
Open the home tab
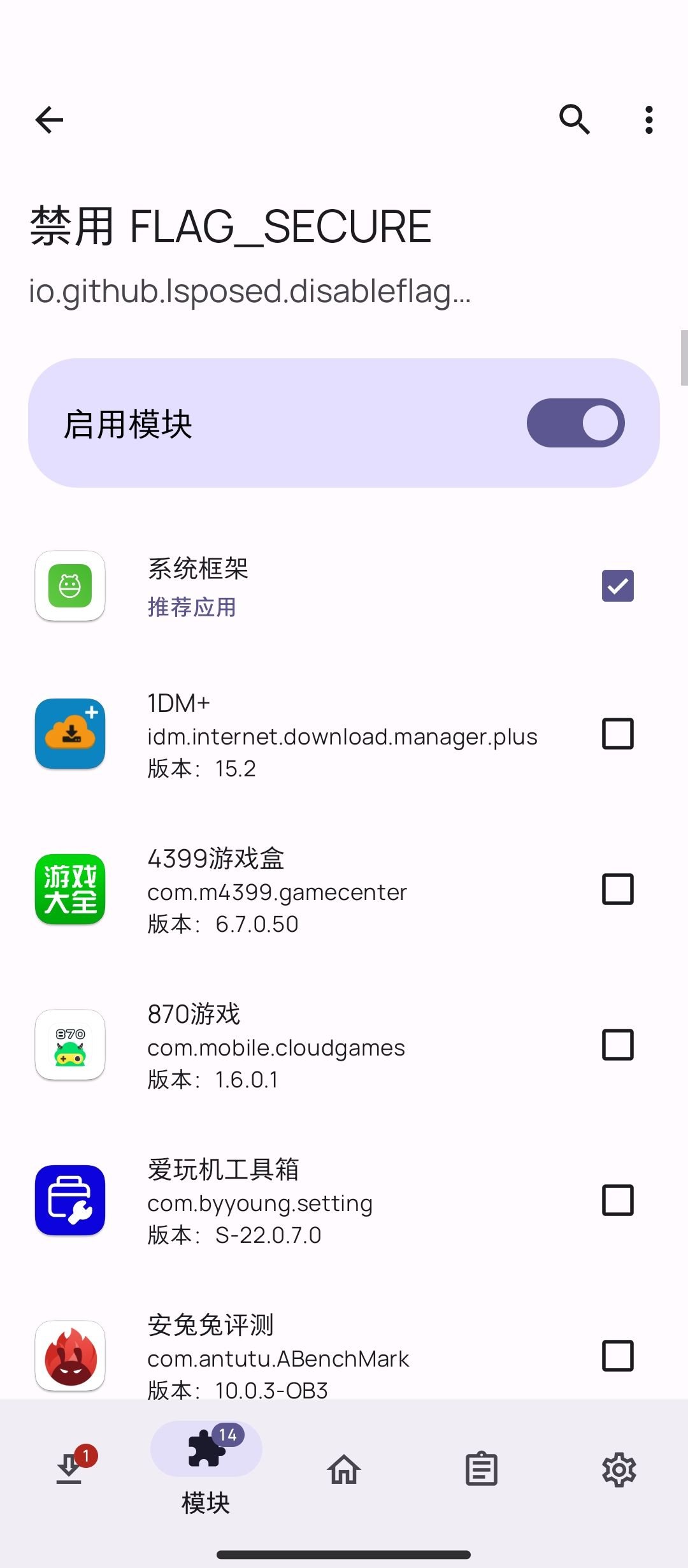344,1469
